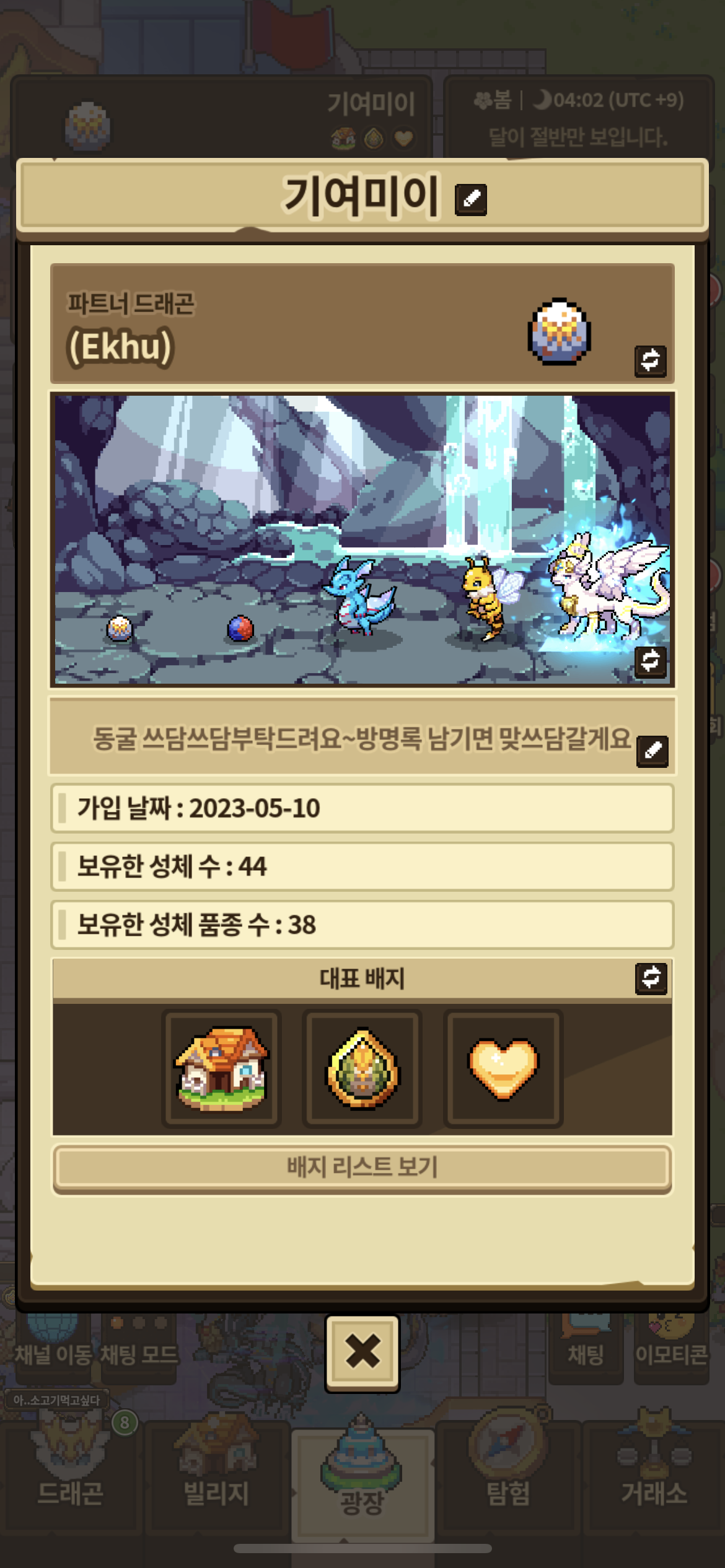Screen dimensions: 725x1568
Task: Close the profile popup with X
Action: [x=362, y=1351]
